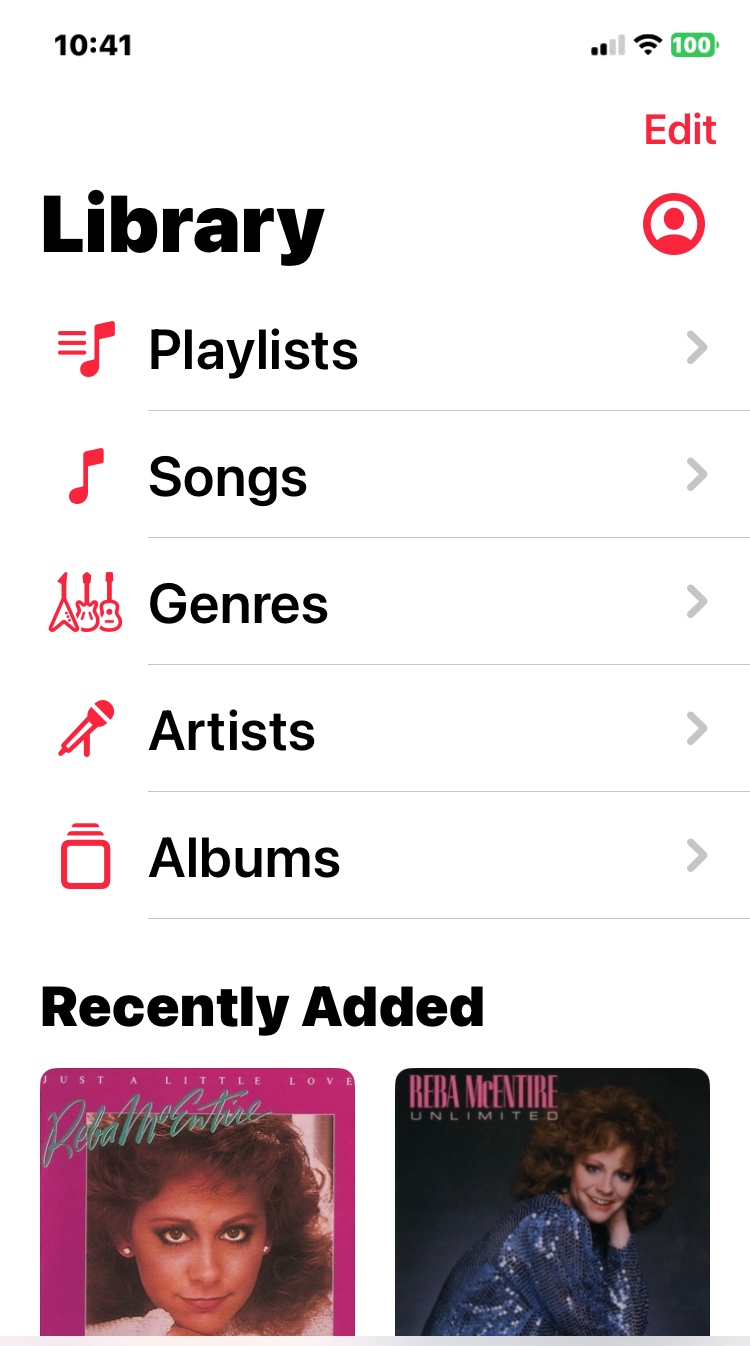Viewport: 750px width, 1346px height.
Task: Click the Songs music note icon
Action: point(85,475)
